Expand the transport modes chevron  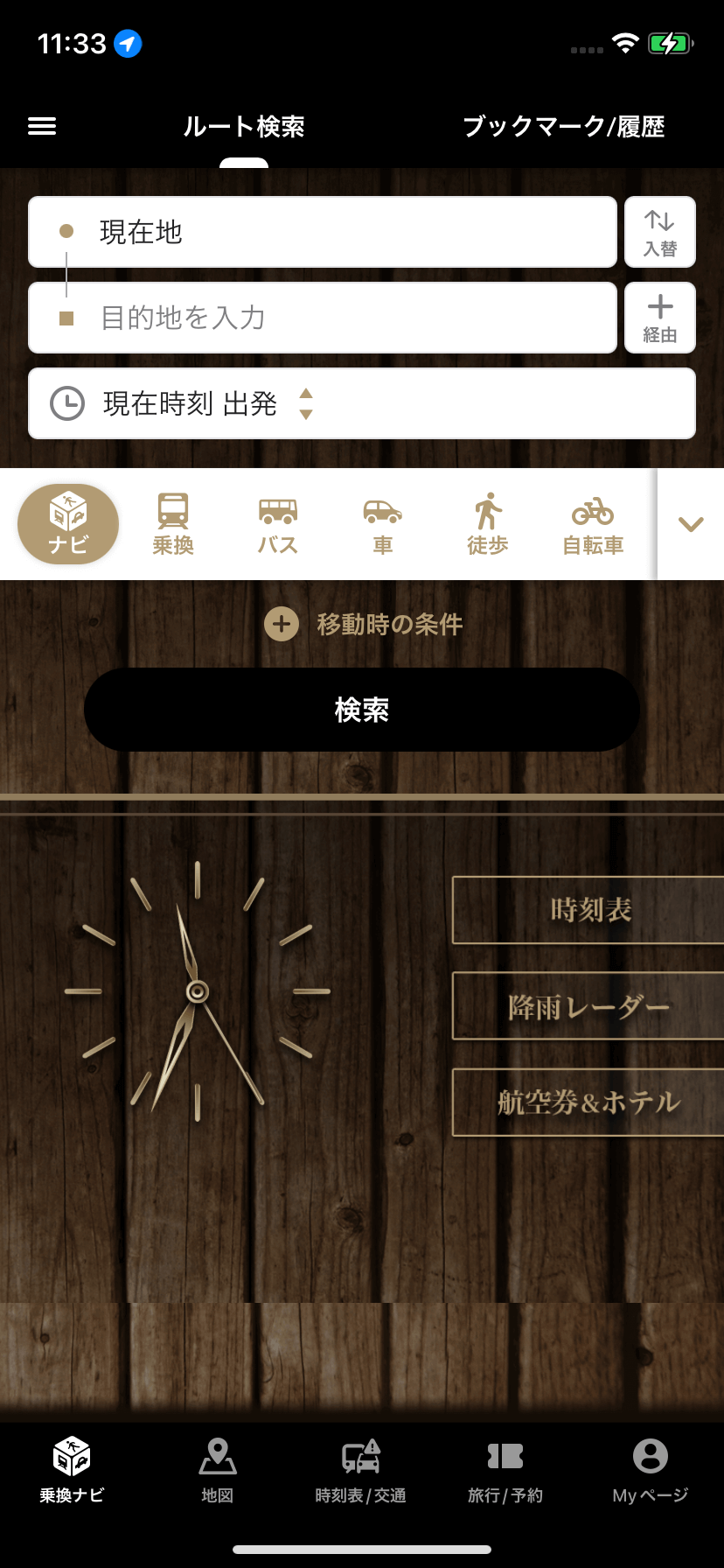691,524
